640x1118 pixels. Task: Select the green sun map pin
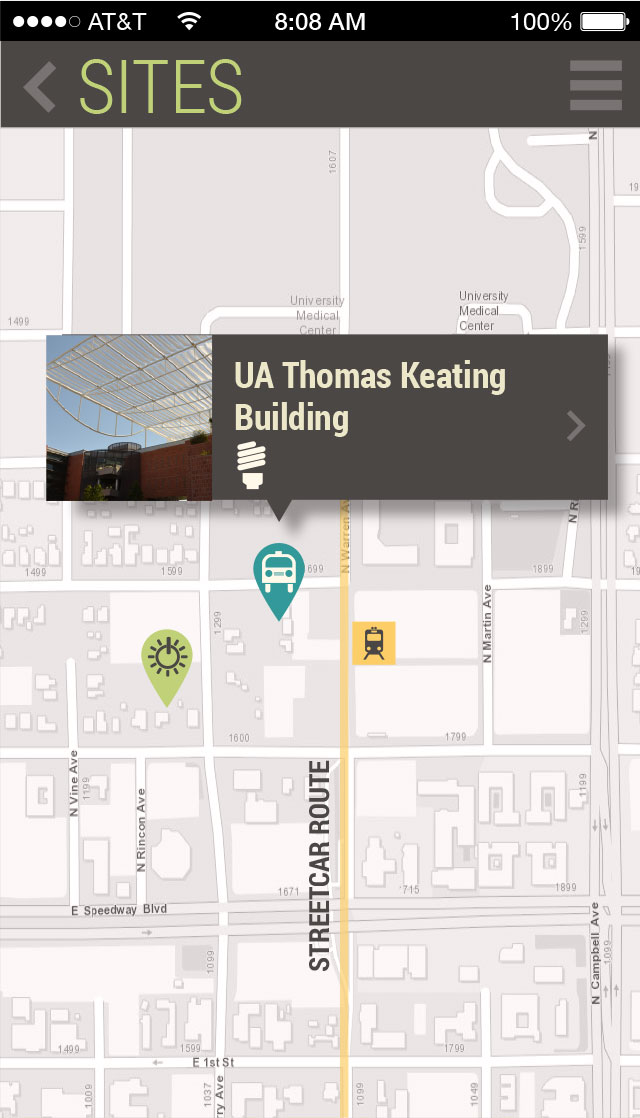(x=167, y=667)
